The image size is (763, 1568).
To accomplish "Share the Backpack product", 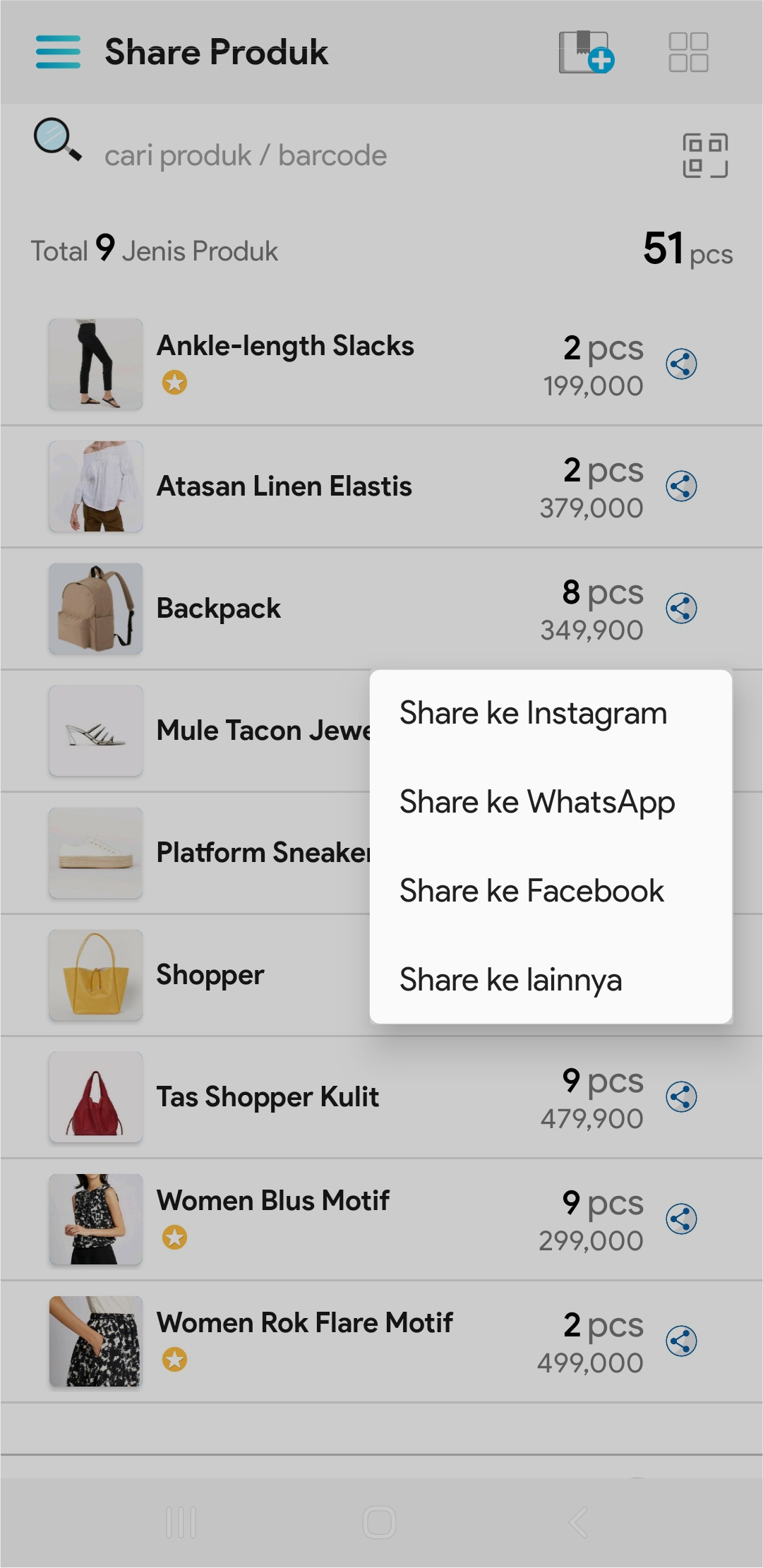I will pyautogui.click(x=681, y=609).
